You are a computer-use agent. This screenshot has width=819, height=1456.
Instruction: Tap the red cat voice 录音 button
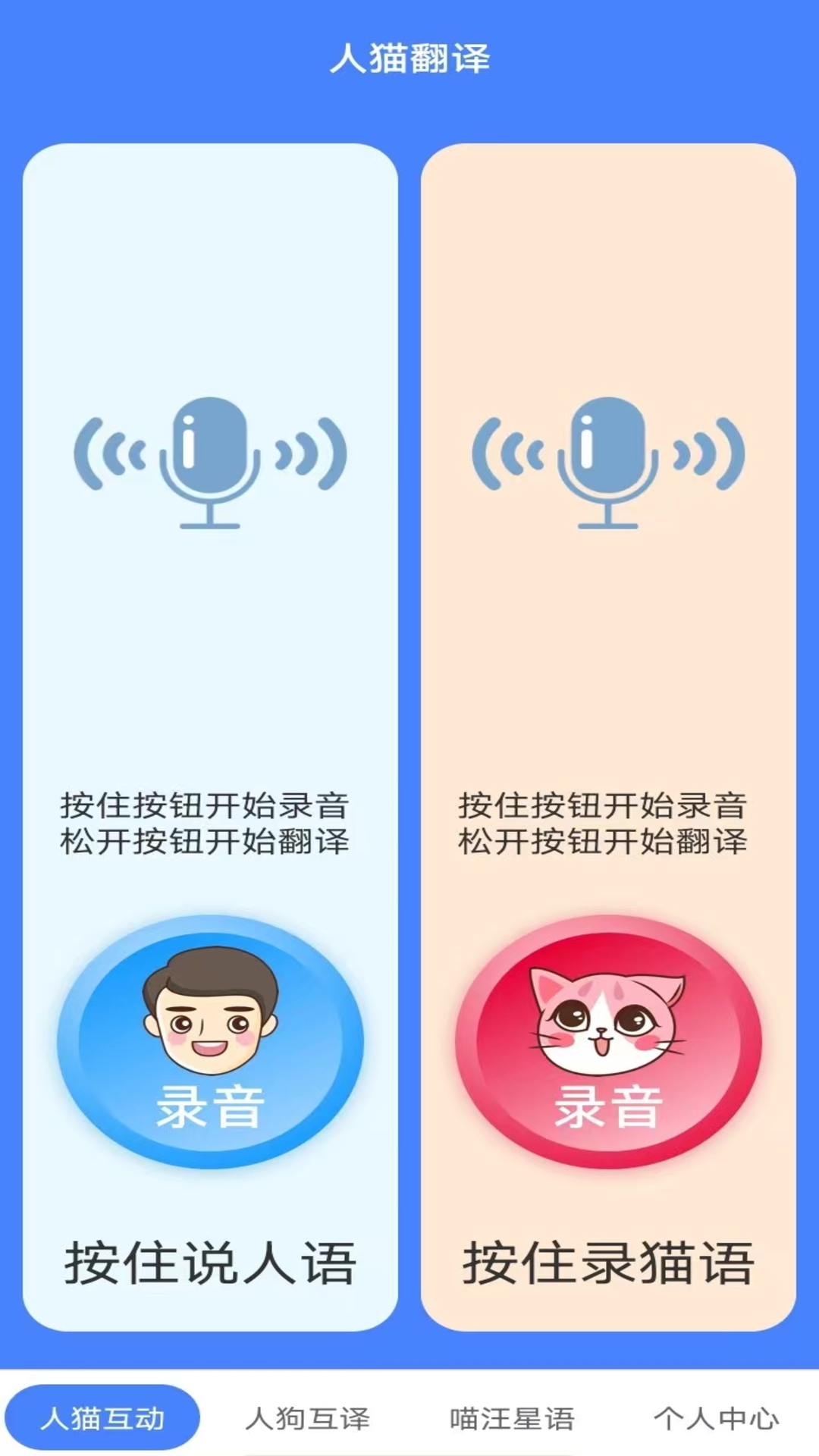[608, 1041]
